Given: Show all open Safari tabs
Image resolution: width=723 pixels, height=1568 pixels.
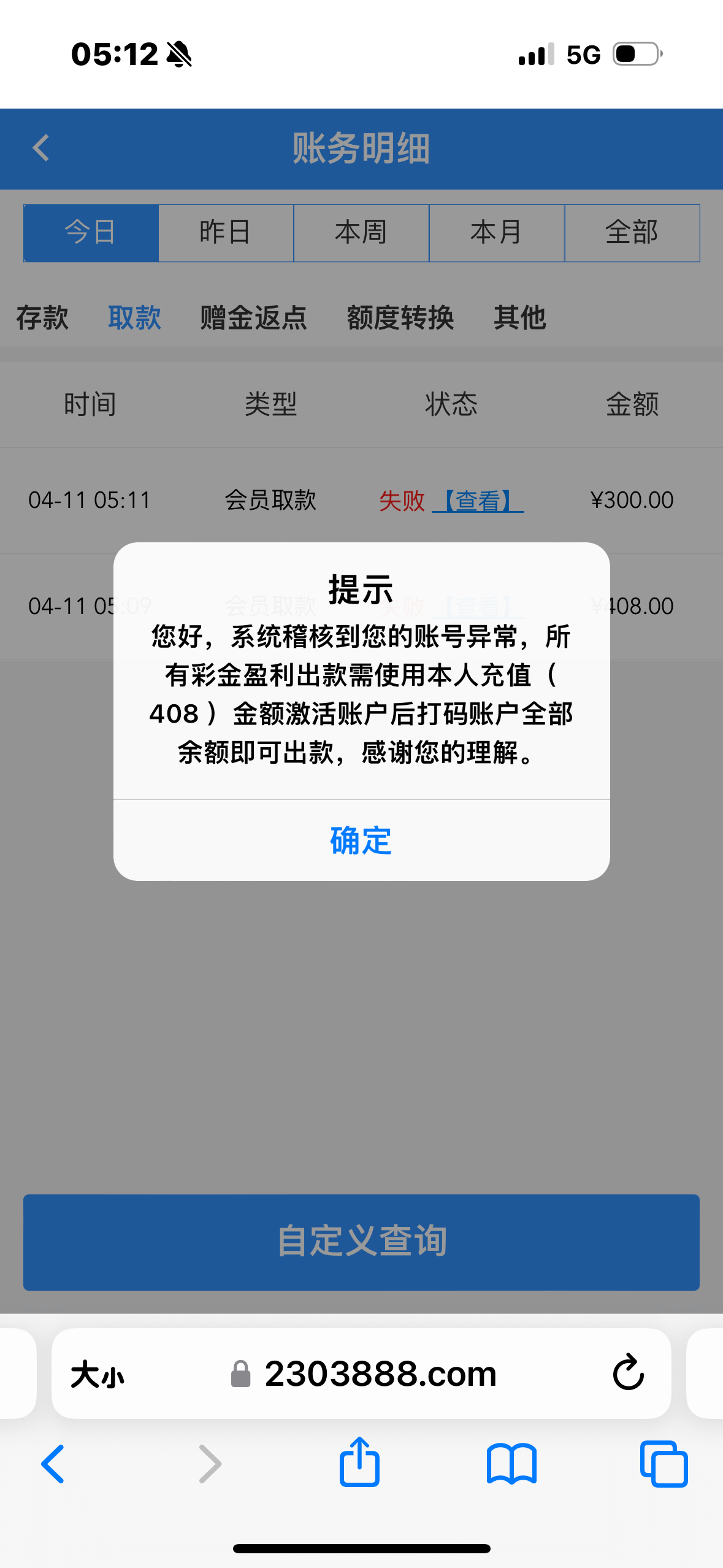Looking at the screenshot, I should [664, 1464].
